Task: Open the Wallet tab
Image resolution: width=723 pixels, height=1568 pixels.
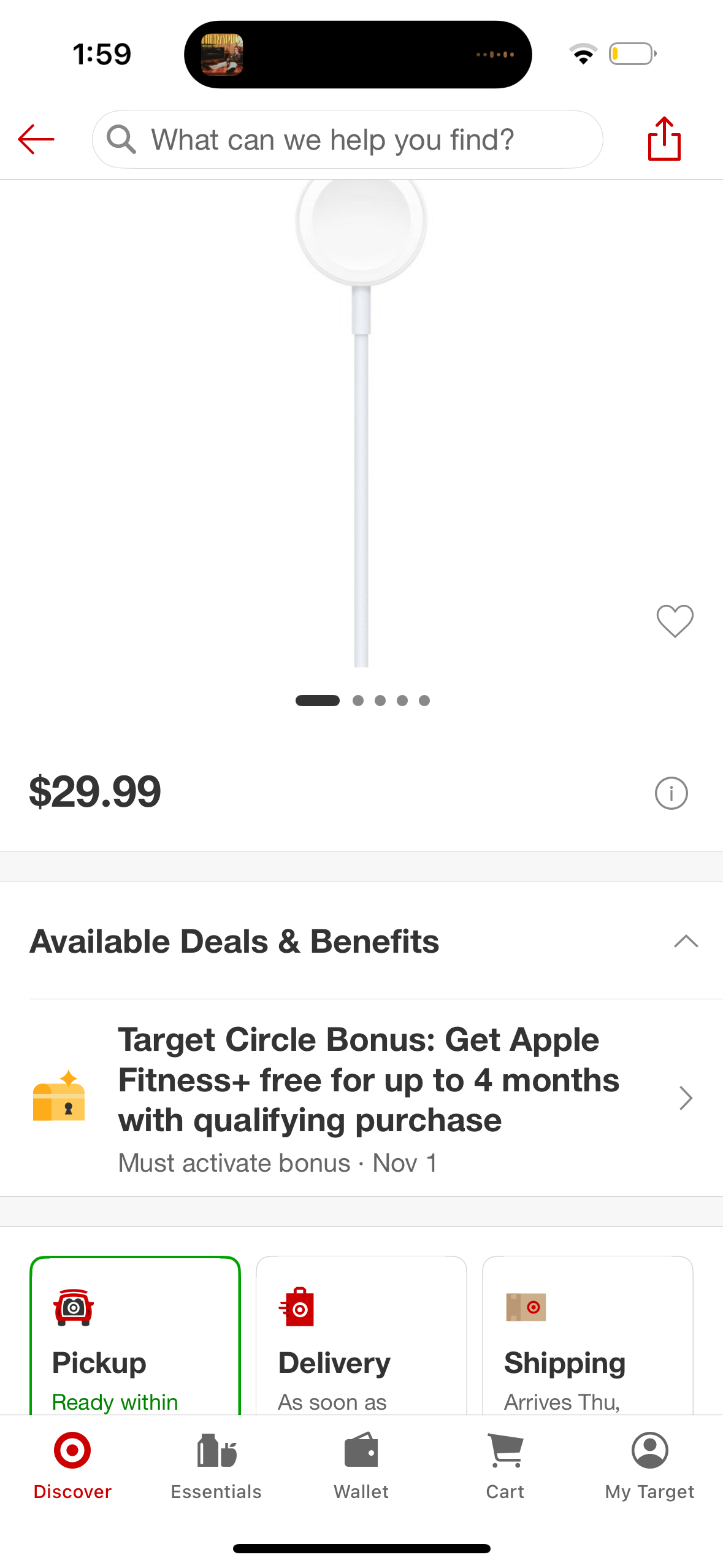Action: pos(361,1465)
